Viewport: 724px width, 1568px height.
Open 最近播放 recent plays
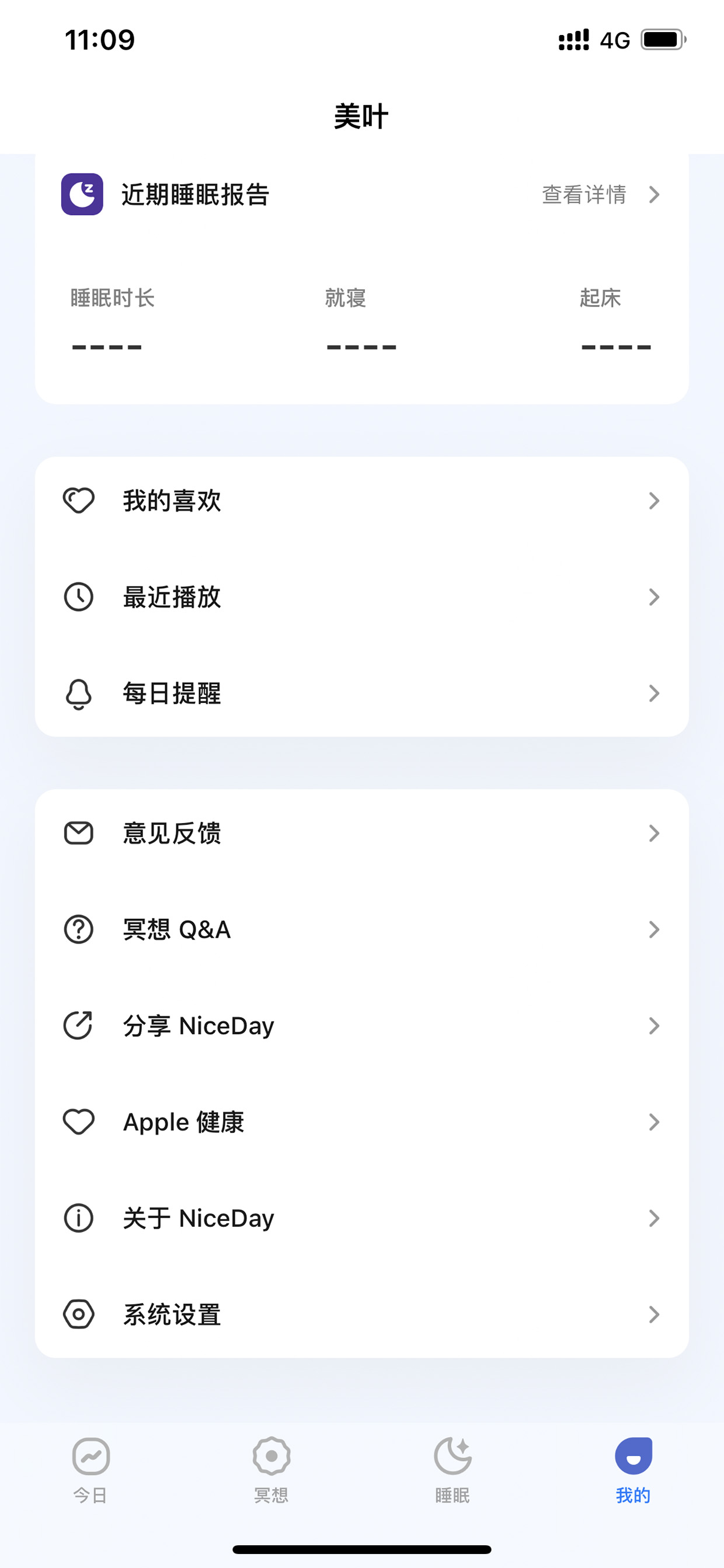point(362,597)
